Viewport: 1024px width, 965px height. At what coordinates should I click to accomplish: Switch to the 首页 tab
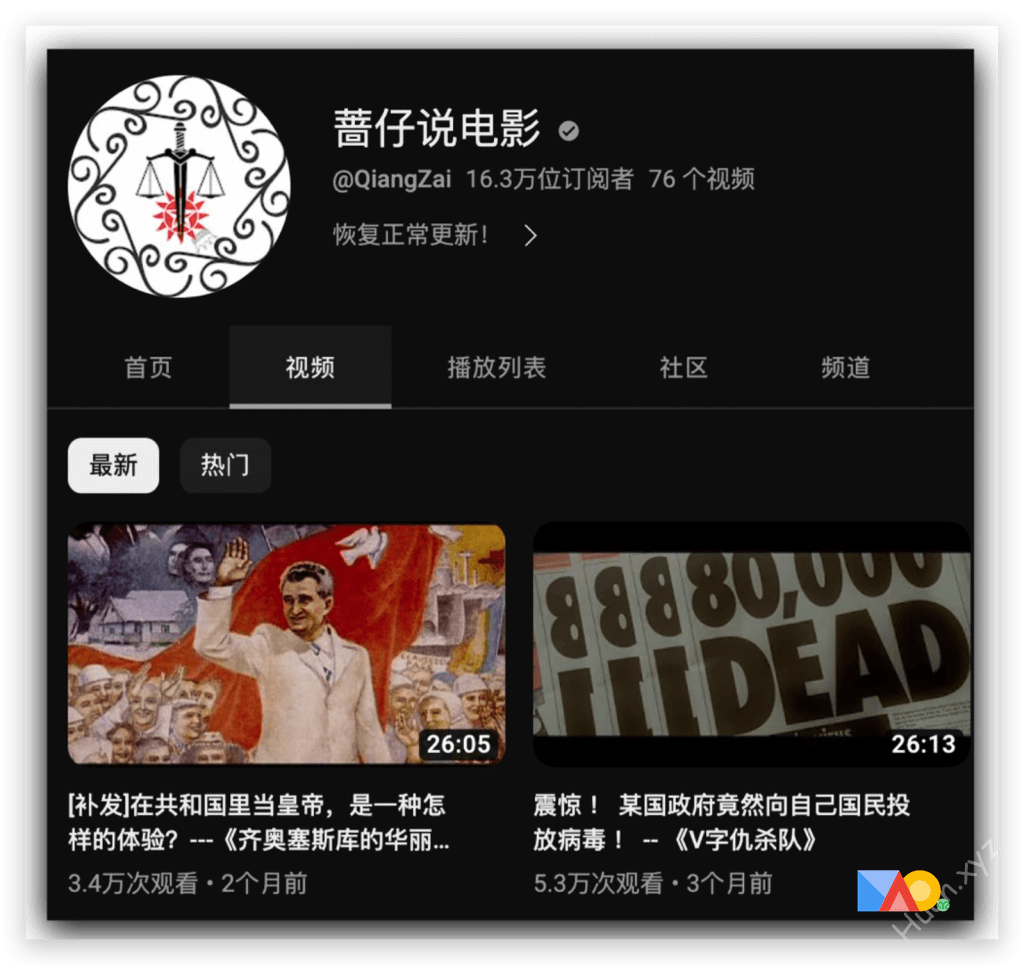[148, 367]
